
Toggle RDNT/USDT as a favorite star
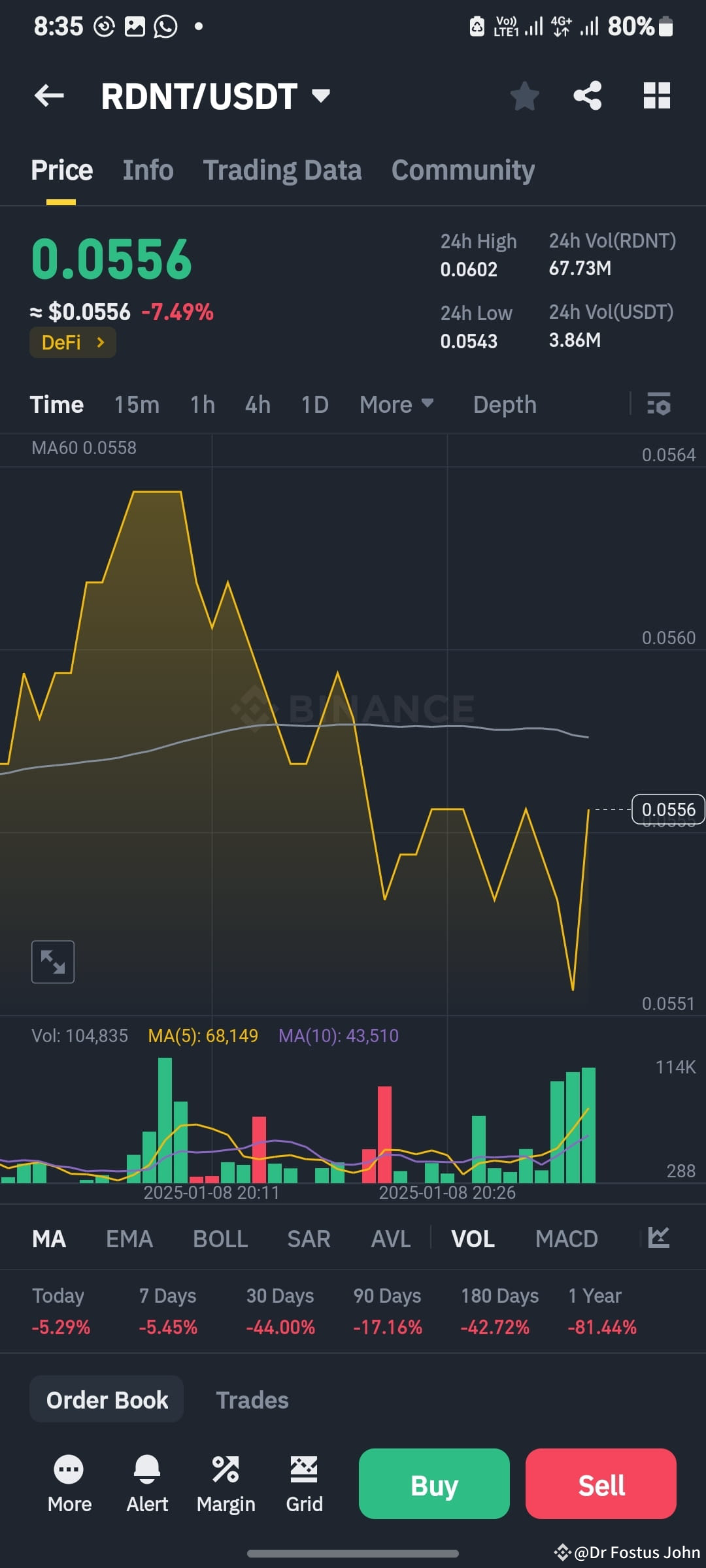point(524,95)
